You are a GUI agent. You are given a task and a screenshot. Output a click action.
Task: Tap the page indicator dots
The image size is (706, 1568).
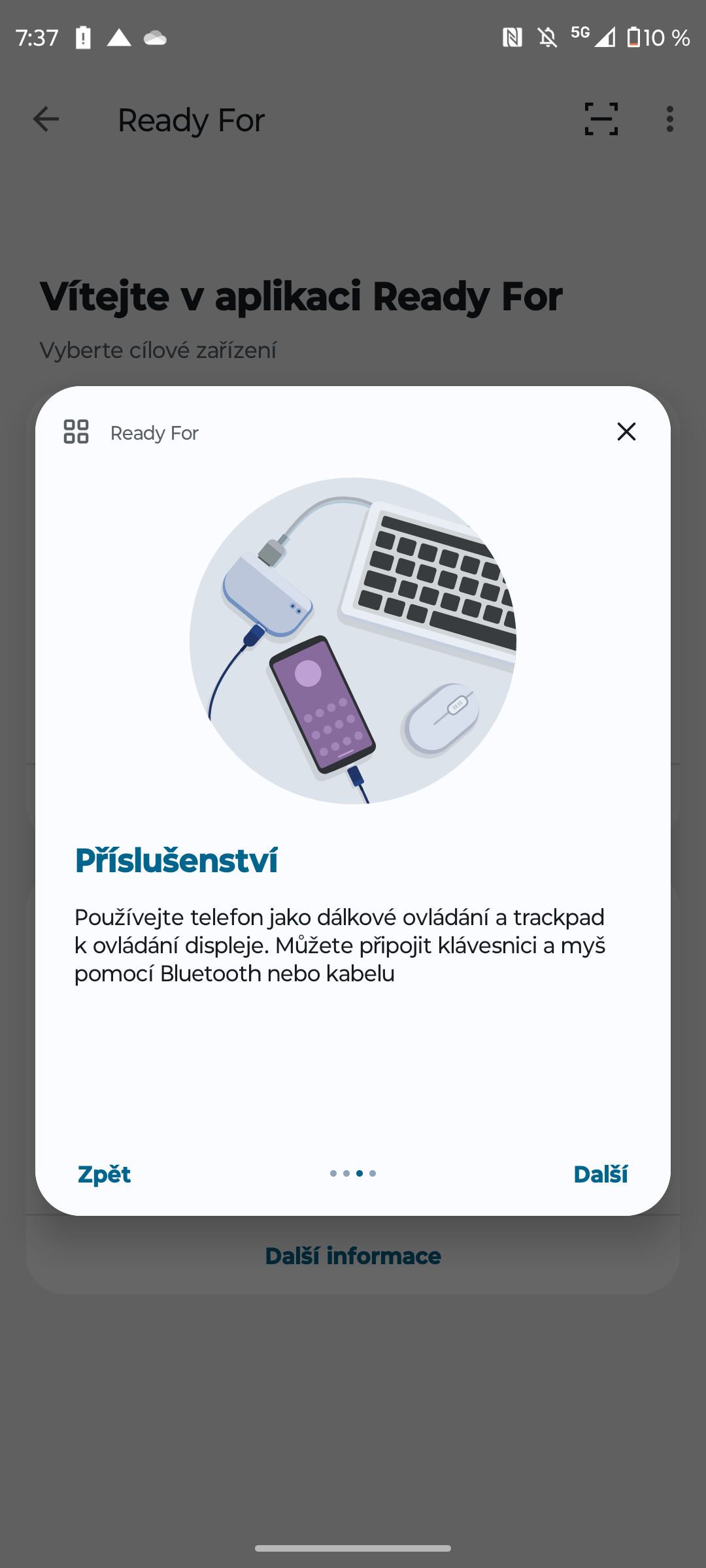point(353,1173)
